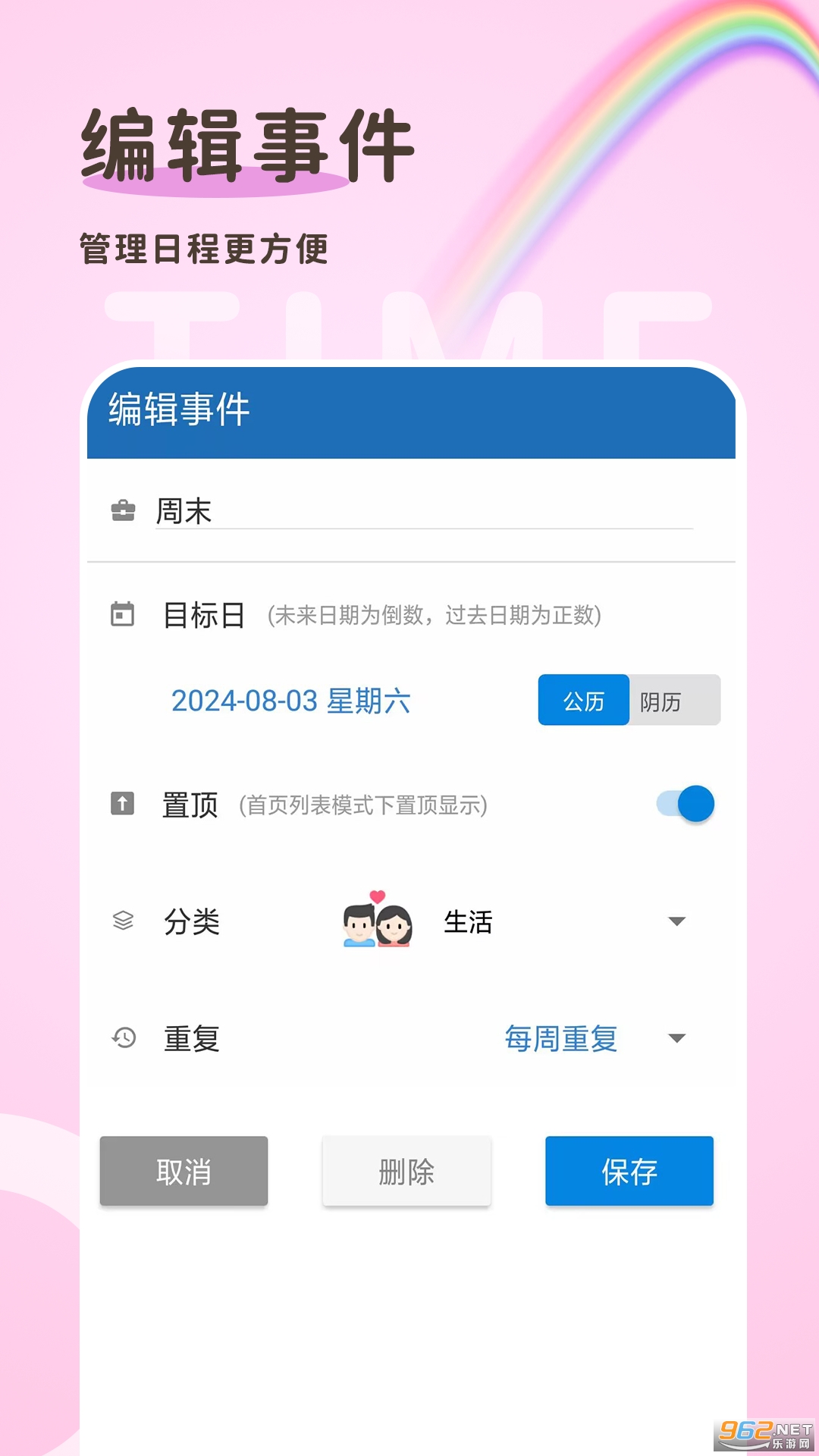This screenshot has height=1456, width=819.
Task: Click the calendar icon next to 目标日
Action: (124, 614)
